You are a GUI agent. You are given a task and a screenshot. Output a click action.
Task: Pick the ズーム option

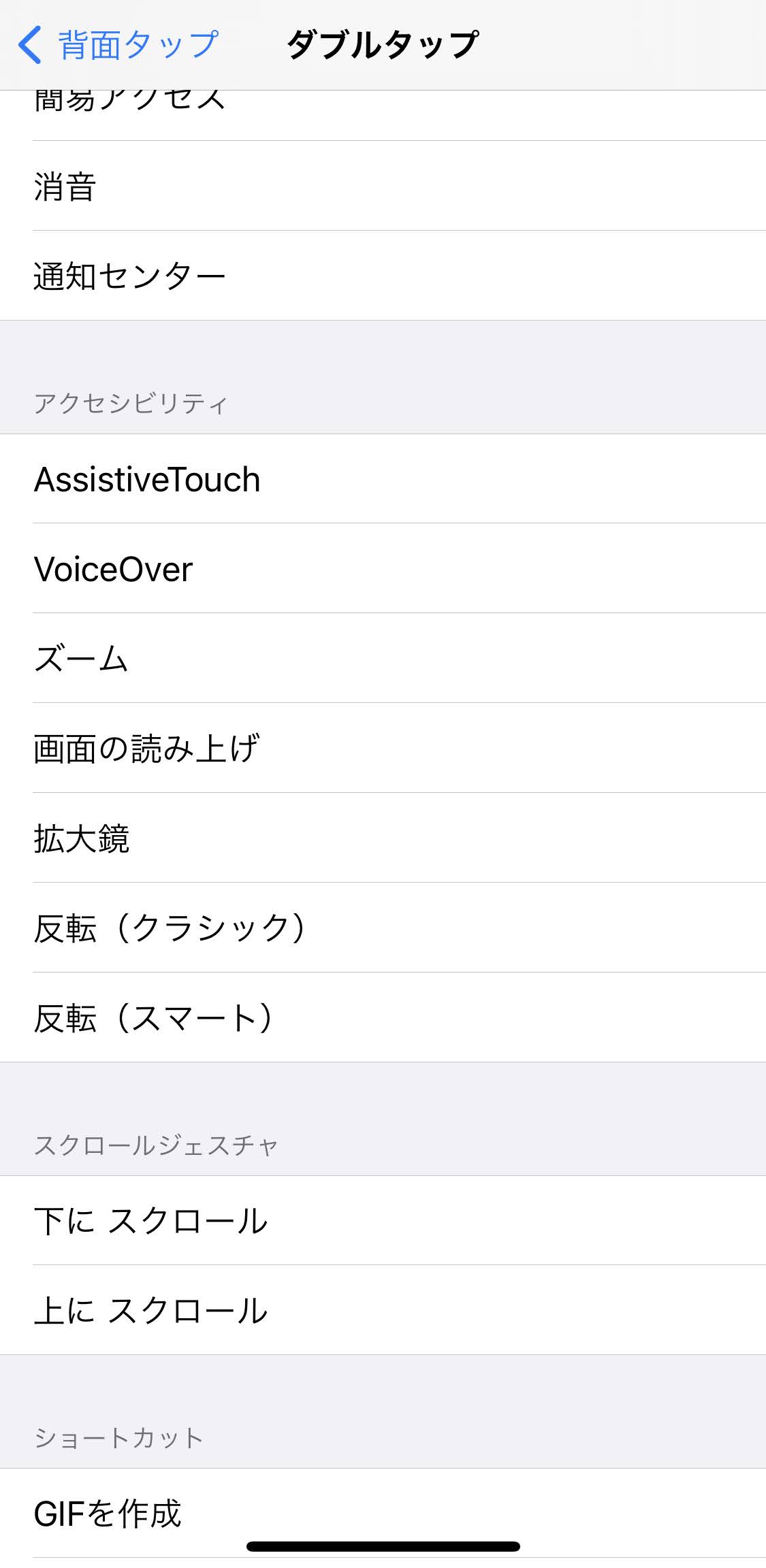coord(383,659)
